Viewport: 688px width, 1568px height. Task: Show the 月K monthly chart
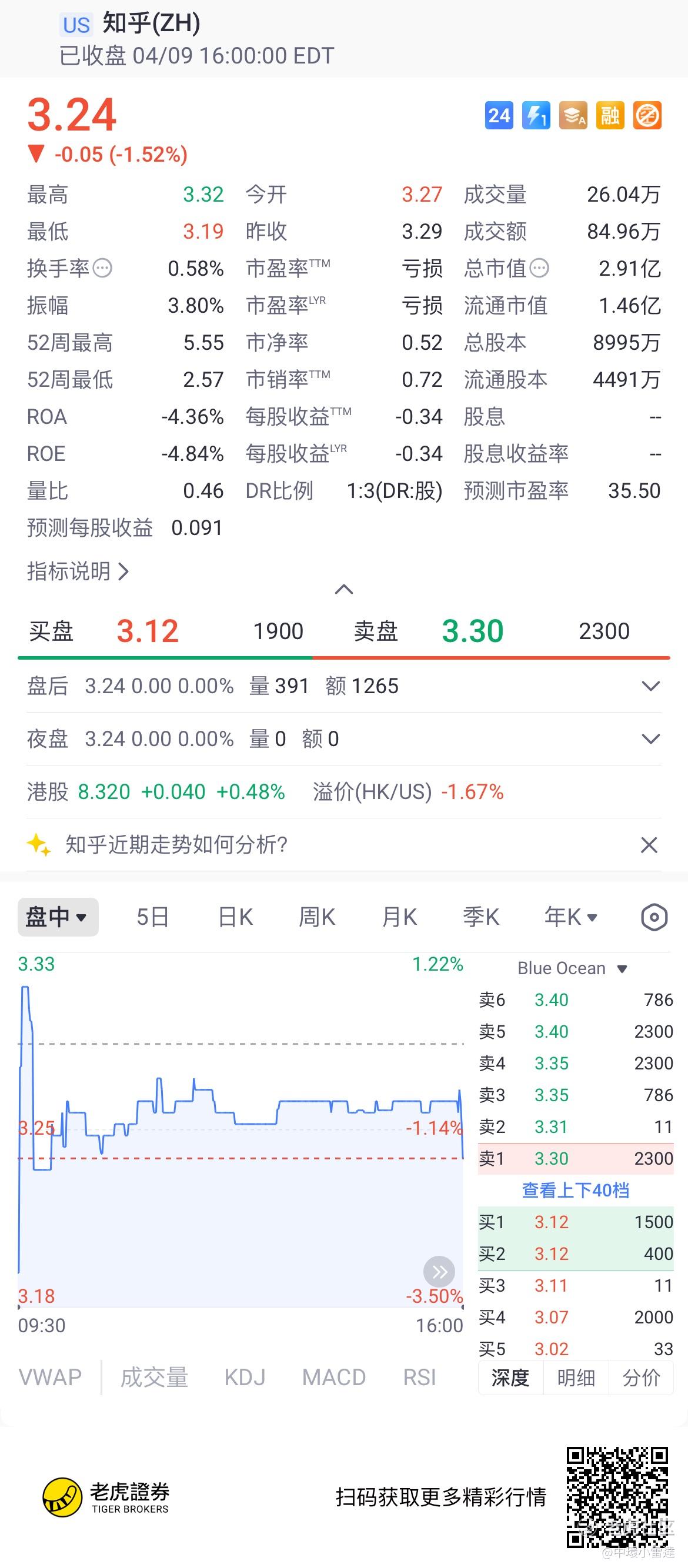click(x=399, y=917)
